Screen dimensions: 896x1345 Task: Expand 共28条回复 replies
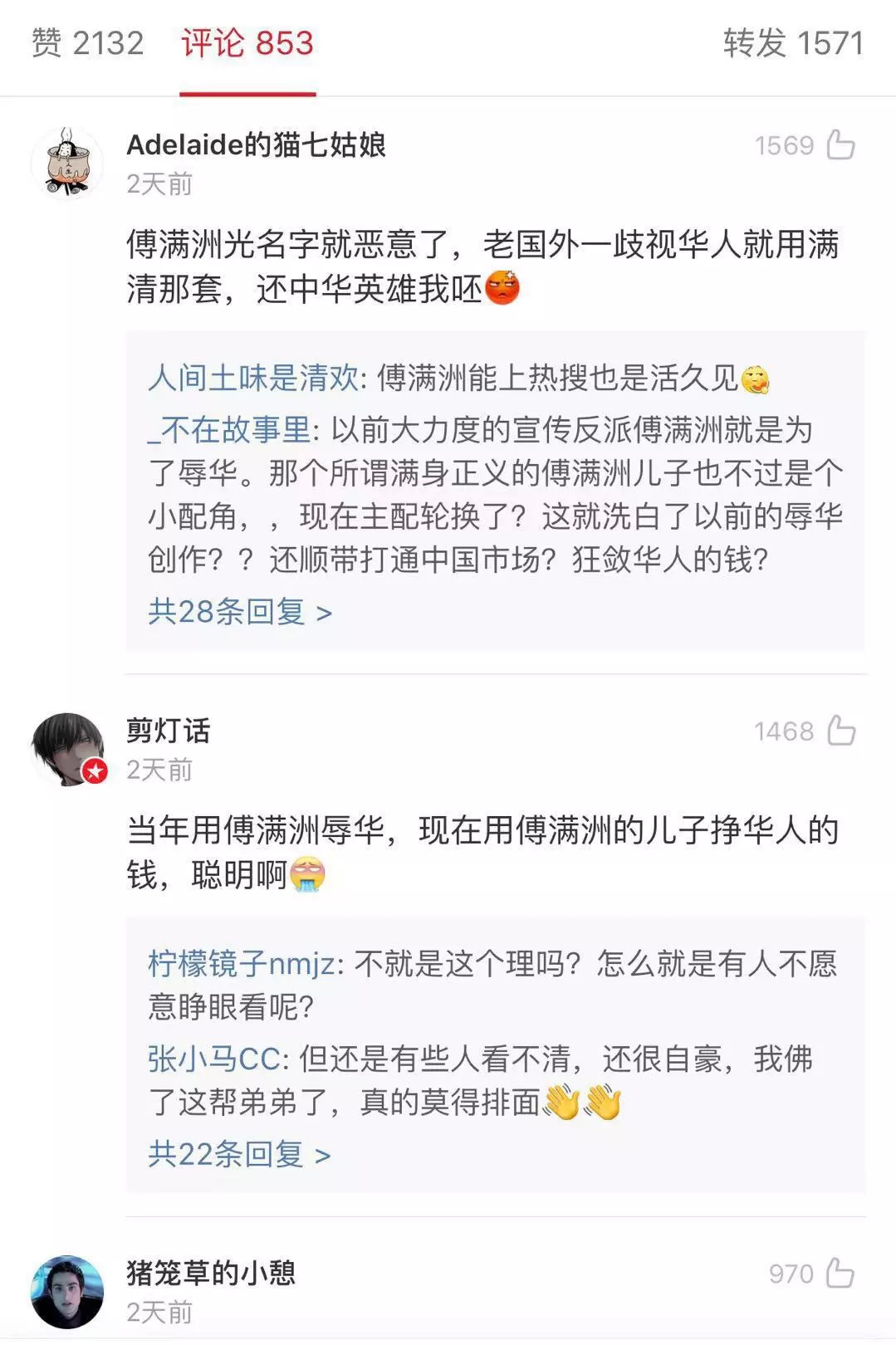[x=239, y=612]
